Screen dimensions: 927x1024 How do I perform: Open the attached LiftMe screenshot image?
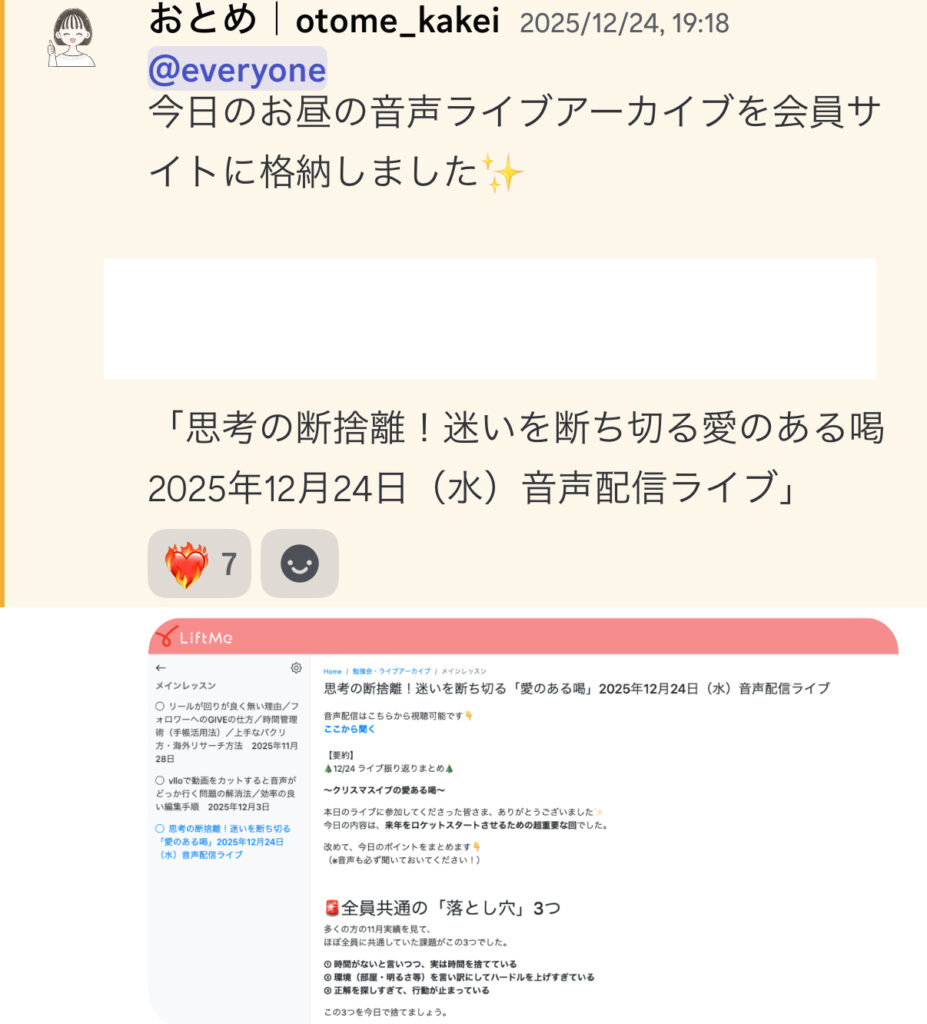(x=523, y=820)
